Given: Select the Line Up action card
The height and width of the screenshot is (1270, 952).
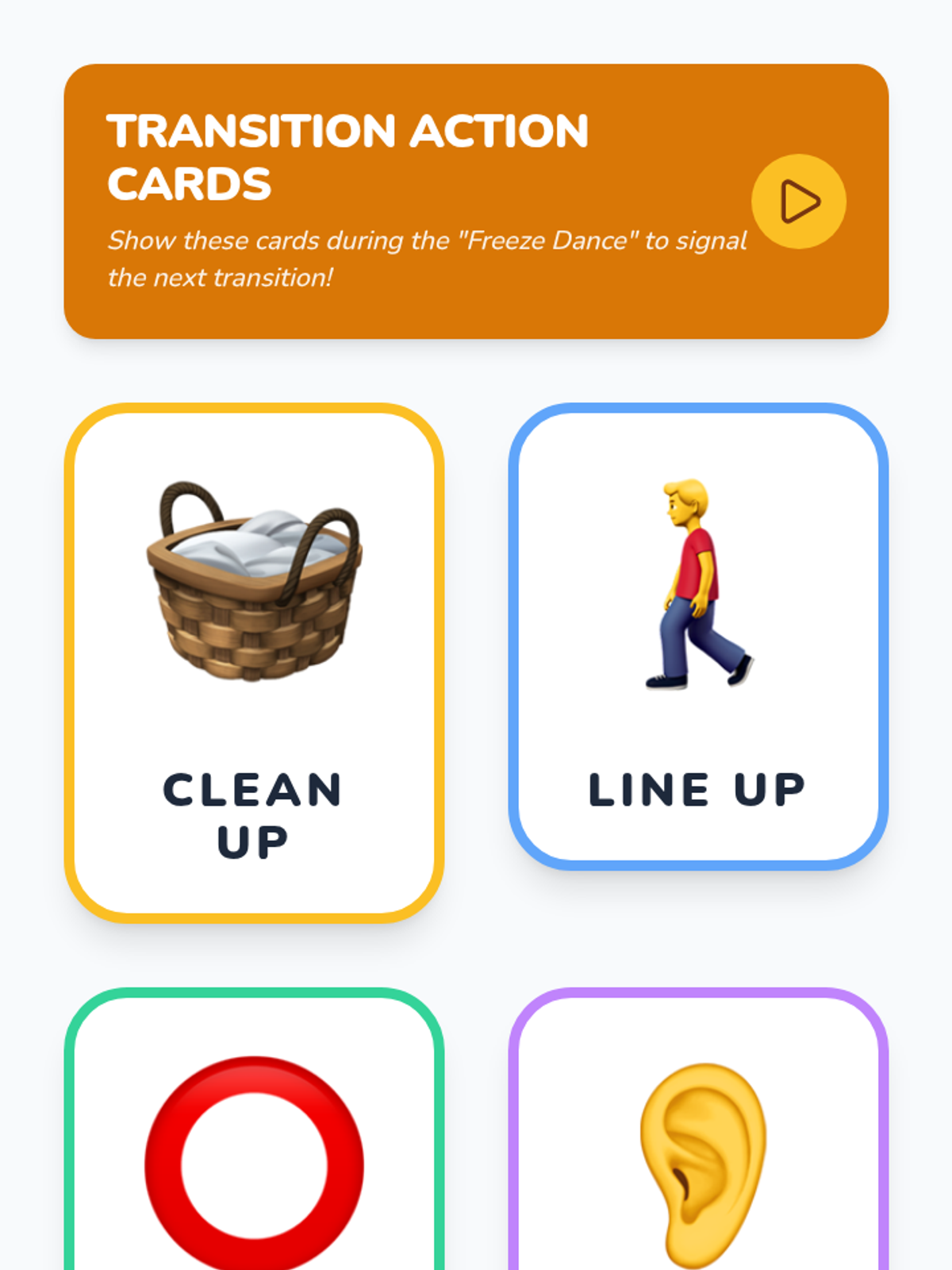Looking at the screenshot, I should pyautogui.click(x=698, y=635).
